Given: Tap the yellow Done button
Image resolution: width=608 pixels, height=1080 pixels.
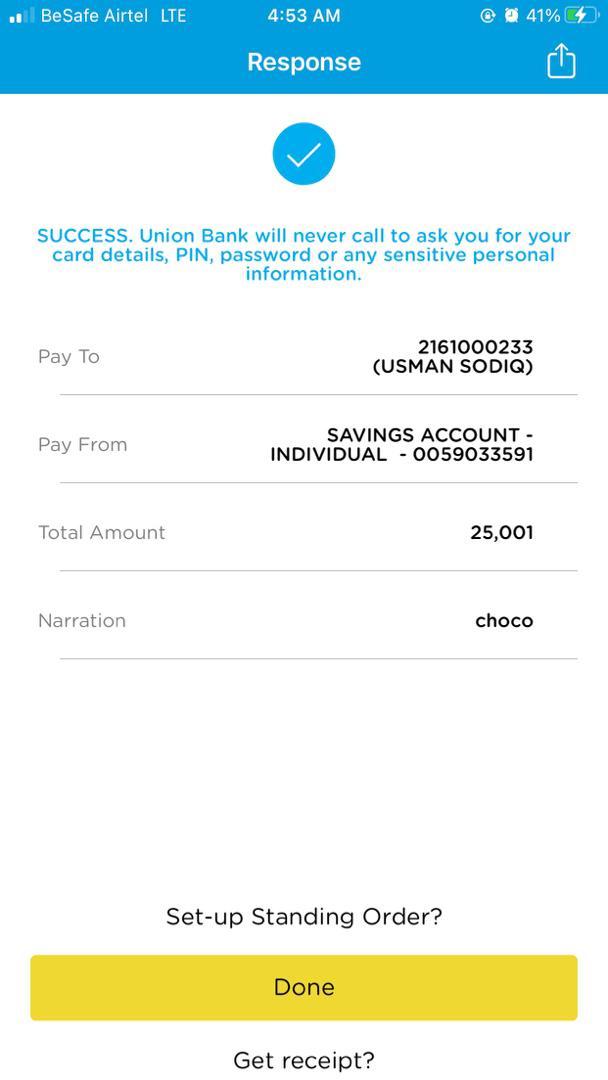Looking at the screenshot, I should point(304,987).
